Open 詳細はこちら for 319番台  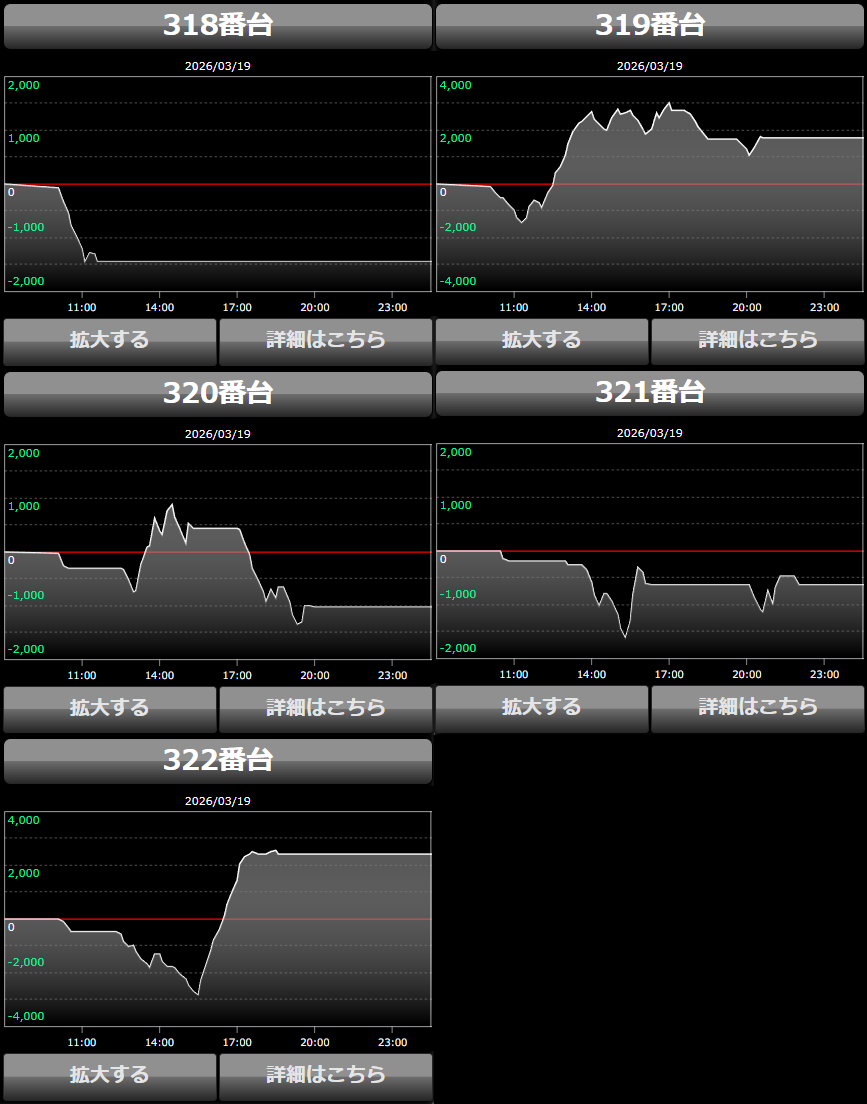click(x=758, y=341)
